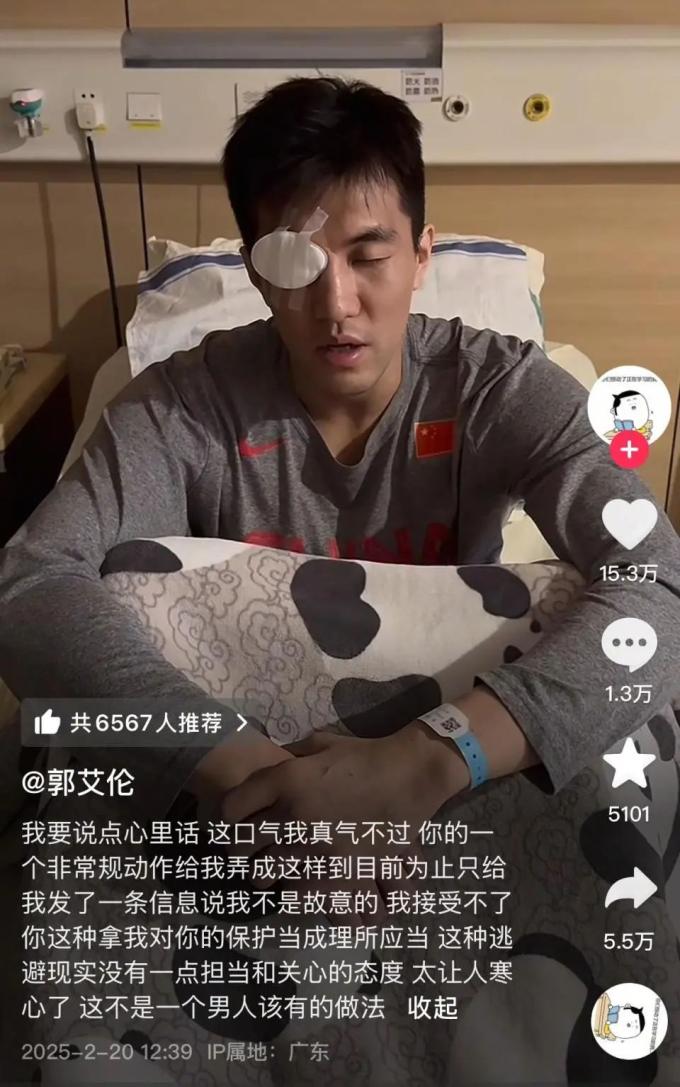This screenshot has height=1087, width=680.
Task: View the 共6567人推荐 recommendation list
Action: 141,723
